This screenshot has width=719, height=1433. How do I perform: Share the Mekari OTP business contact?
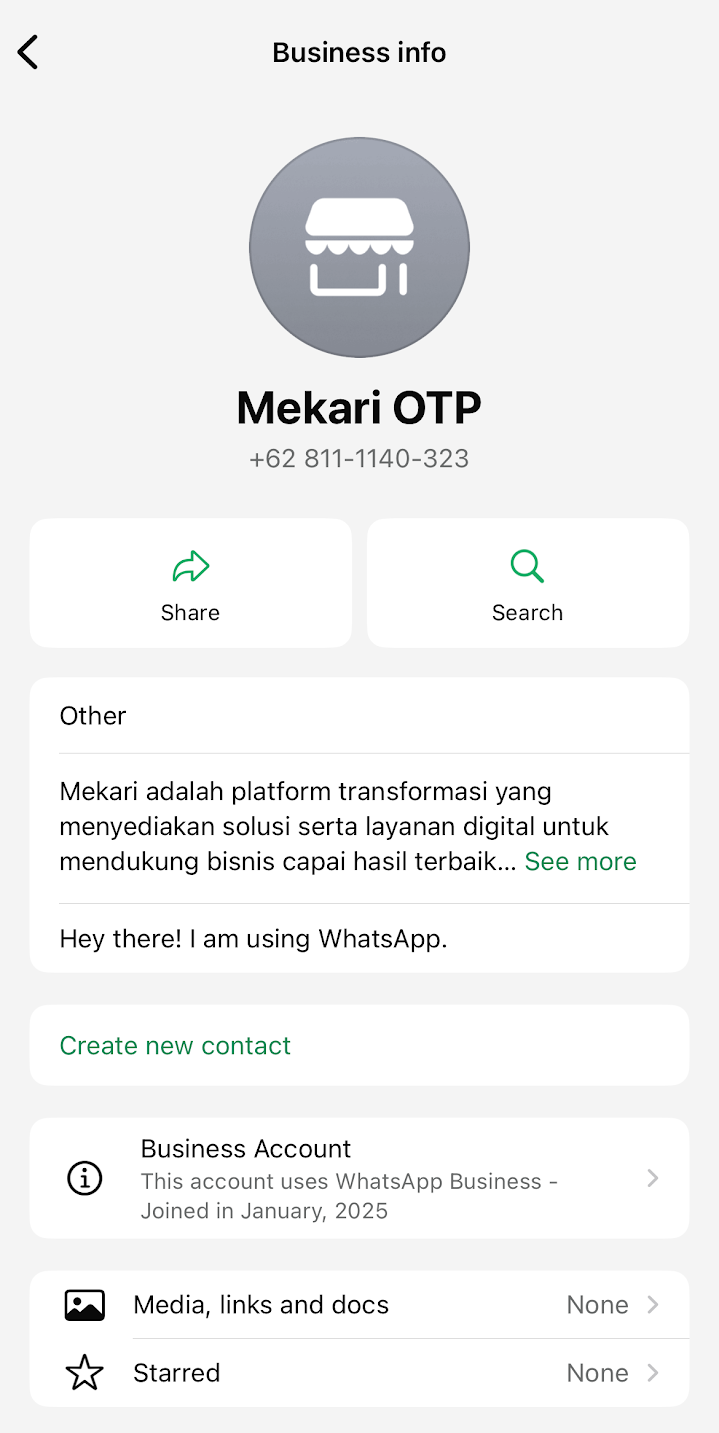pyautogui.click(x=190, y=583)
